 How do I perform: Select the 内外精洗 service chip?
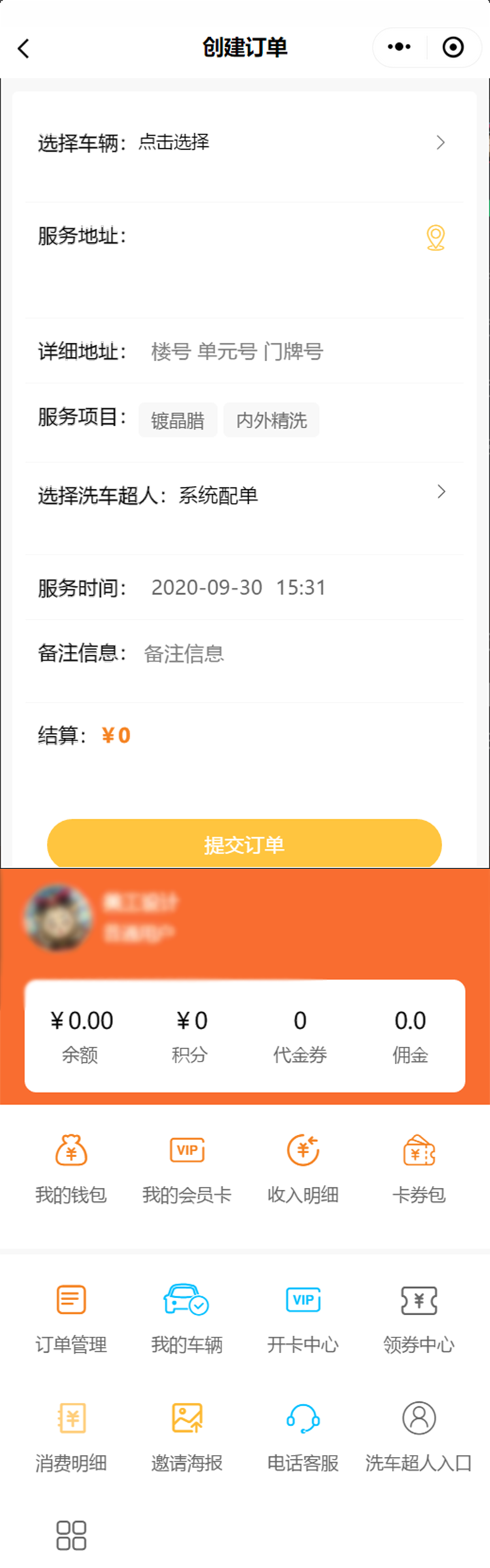[x=271, y=420]
